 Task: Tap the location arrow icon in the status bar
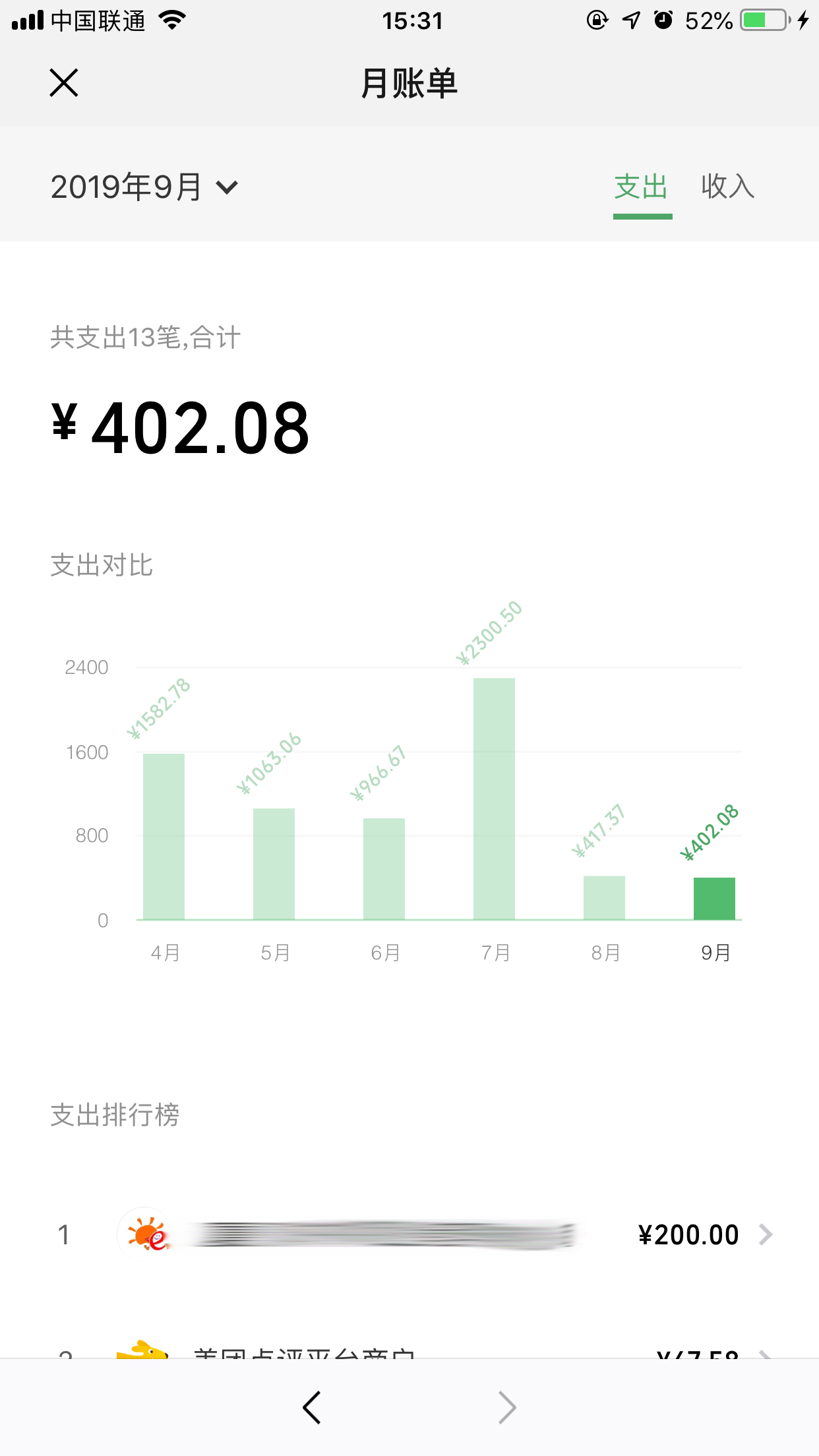(630, 20)
